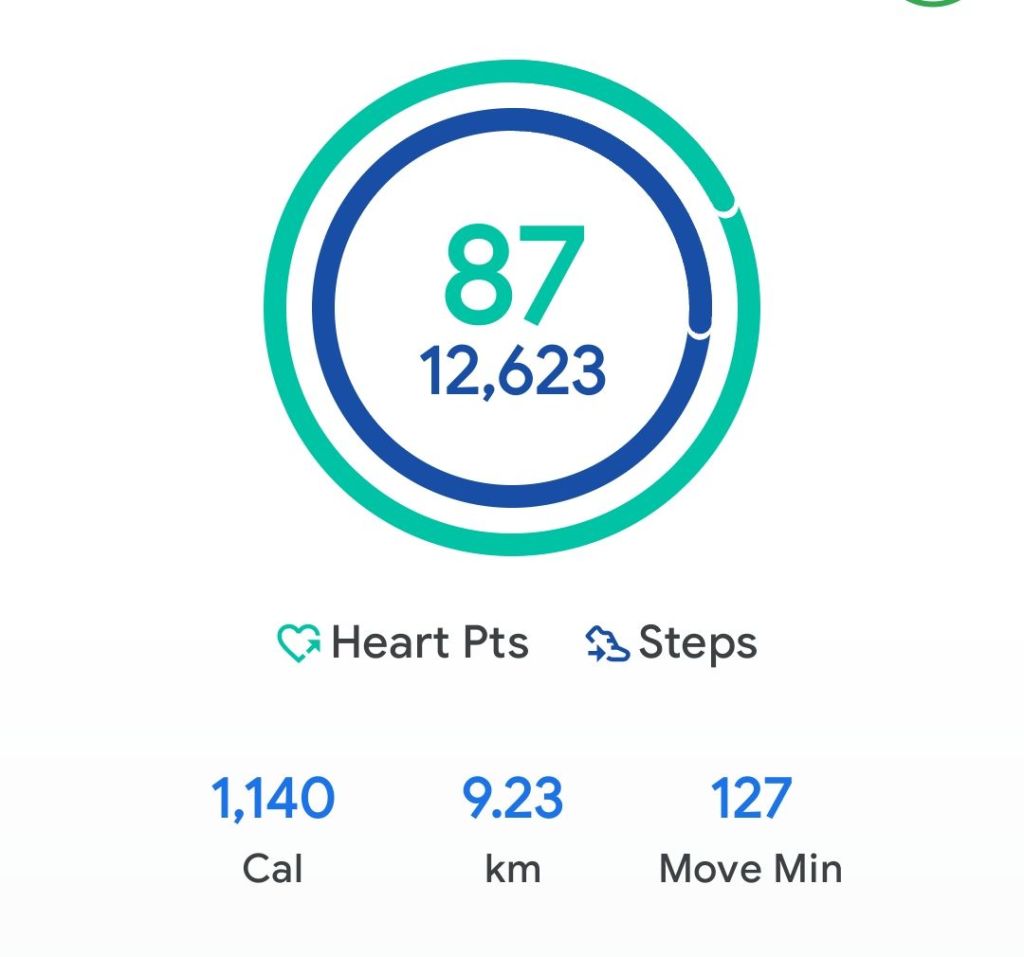View Steps details
The image size is (1024, 957).
click(671, 643)
